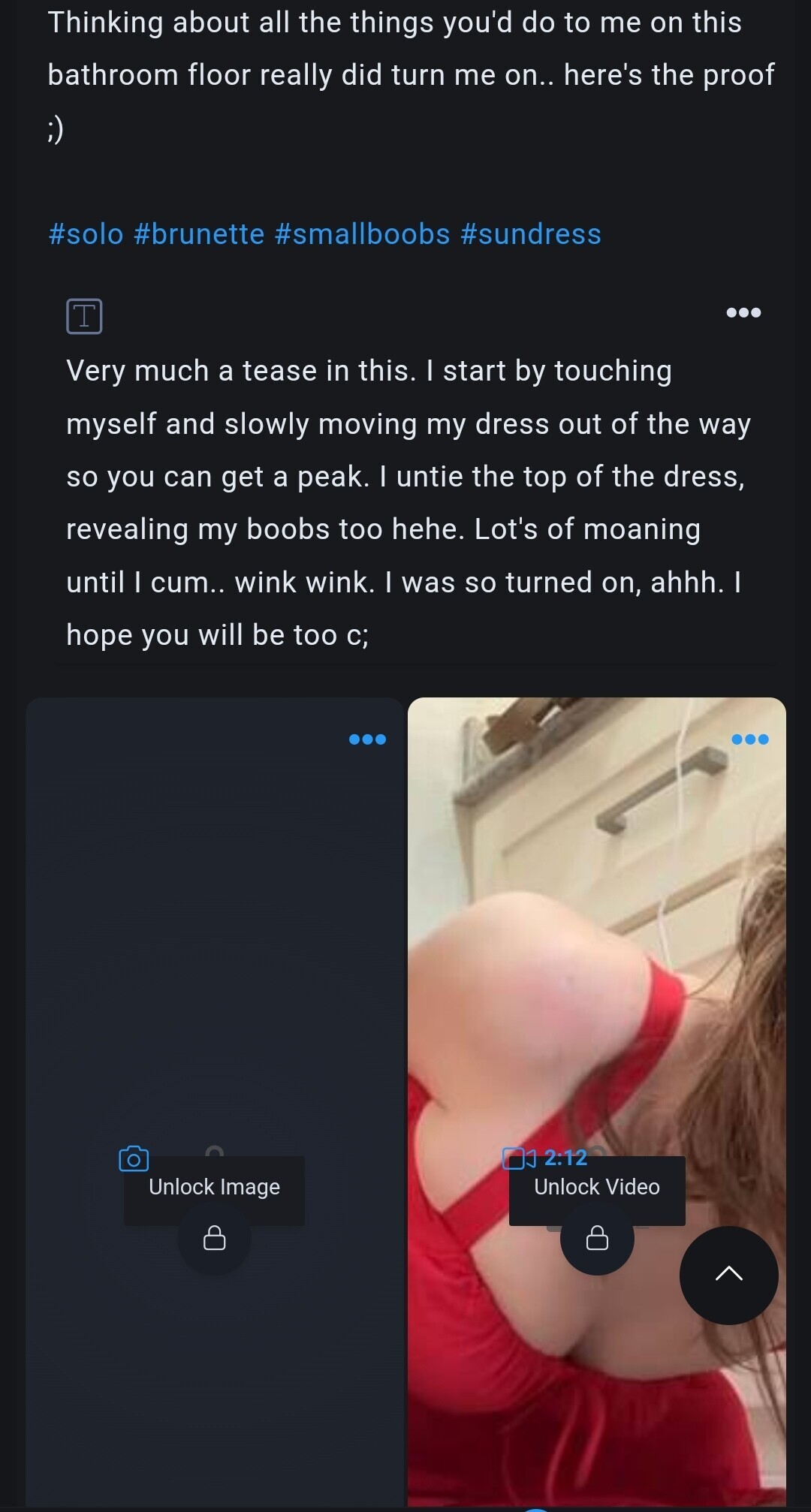Open the video tile's three-dot menu

click(x=749, y=739)
